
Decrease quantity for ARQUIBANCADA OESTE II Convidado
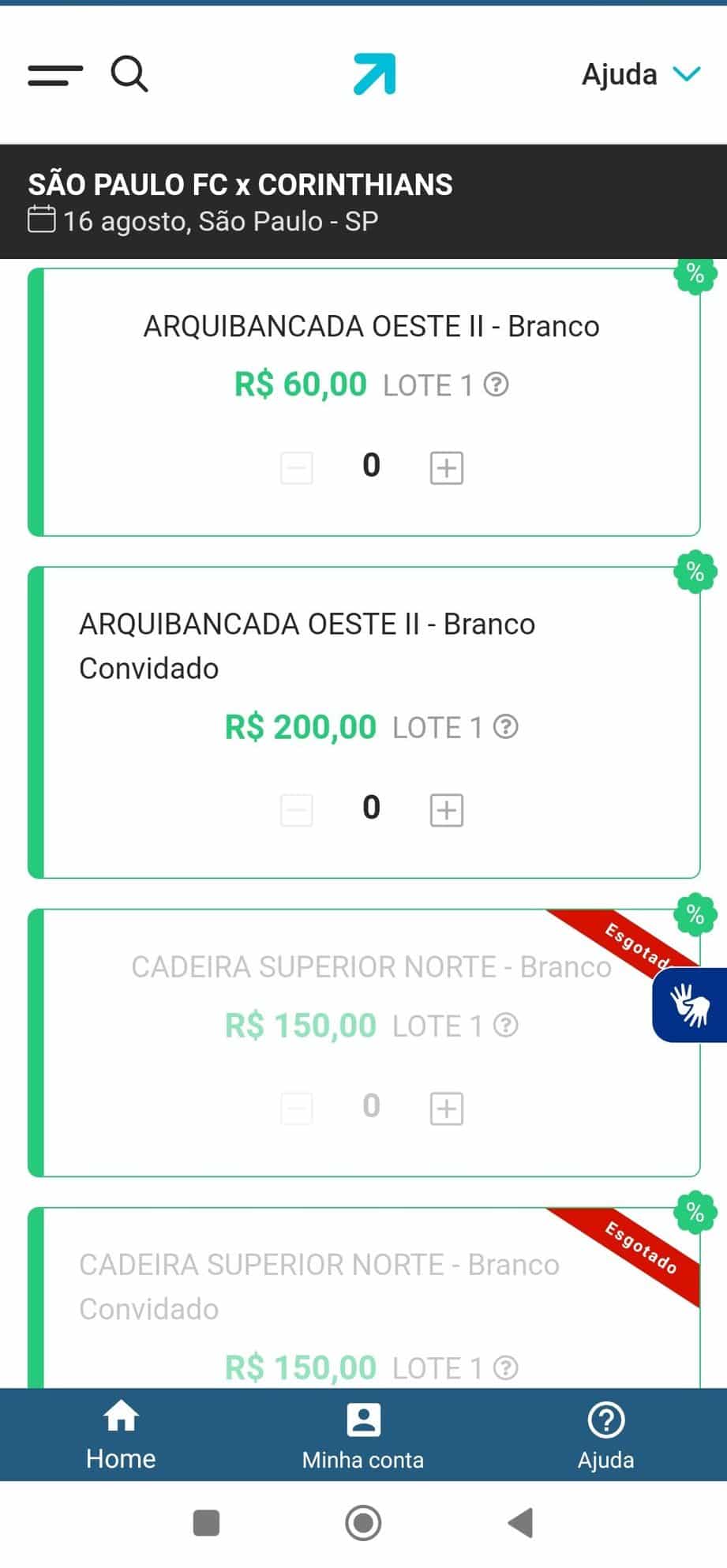coord(296,809)
